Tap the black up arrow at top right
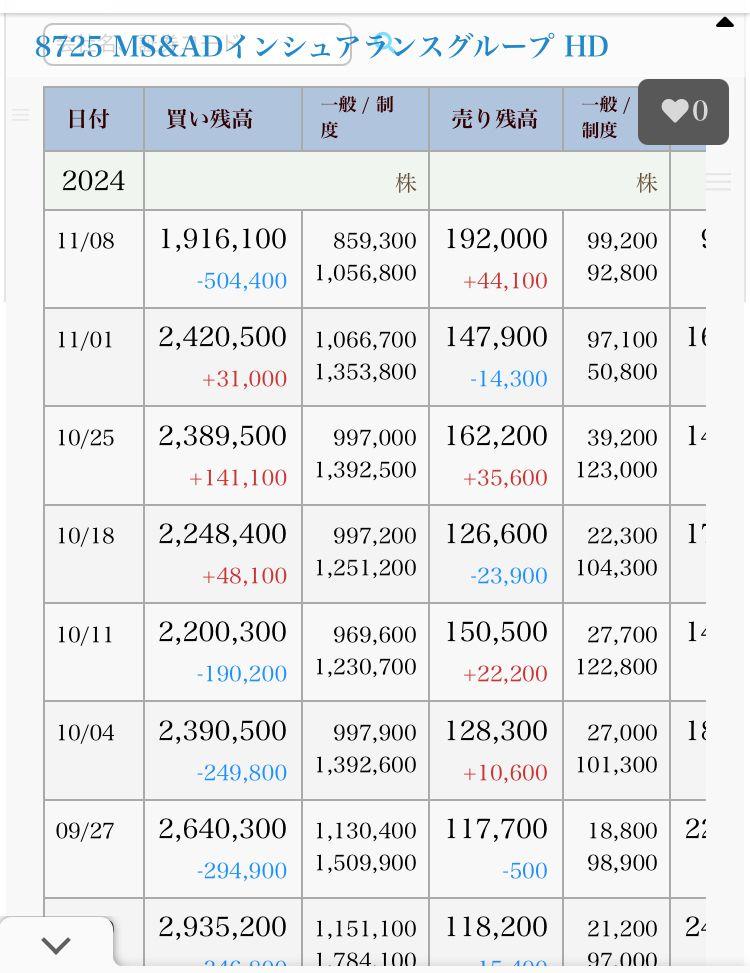The height and width of the screenshot is (973, 750). (x=725, y=22)
